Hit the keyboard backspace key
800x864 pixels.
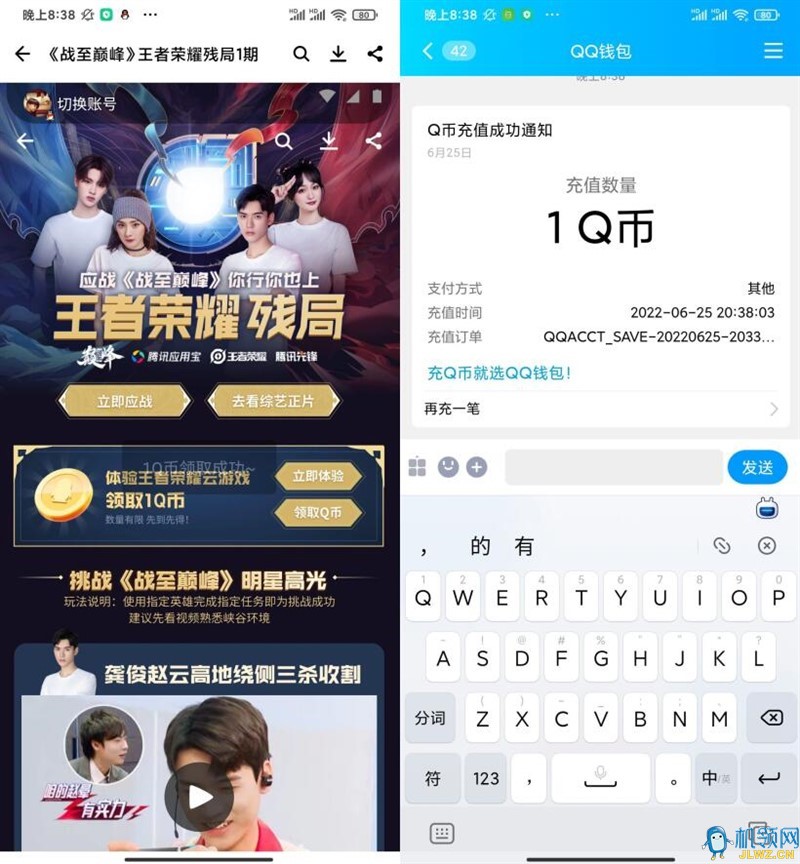point(771,718)
